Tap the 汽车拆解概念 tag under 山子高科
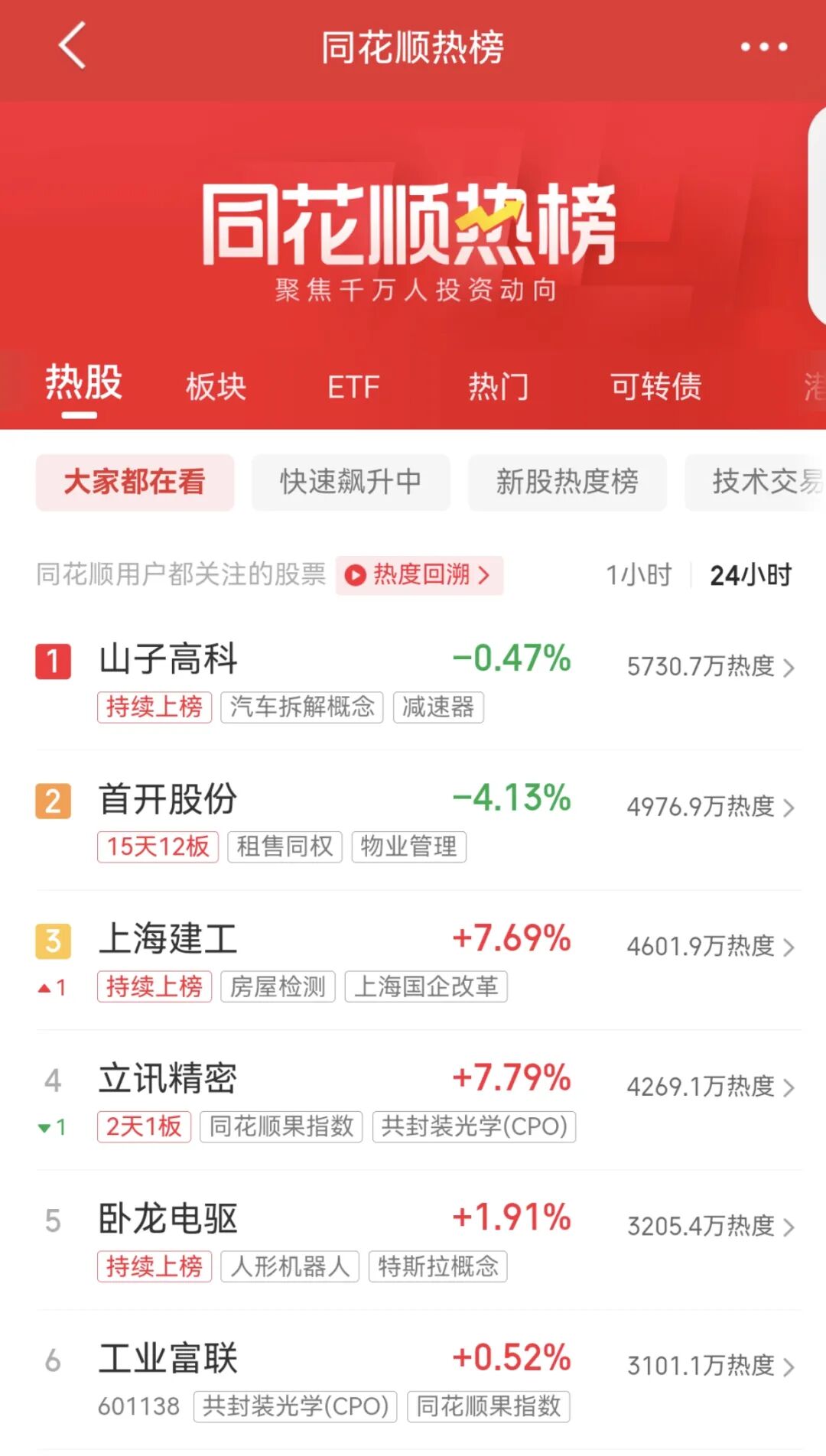 [x=302, y=707]
